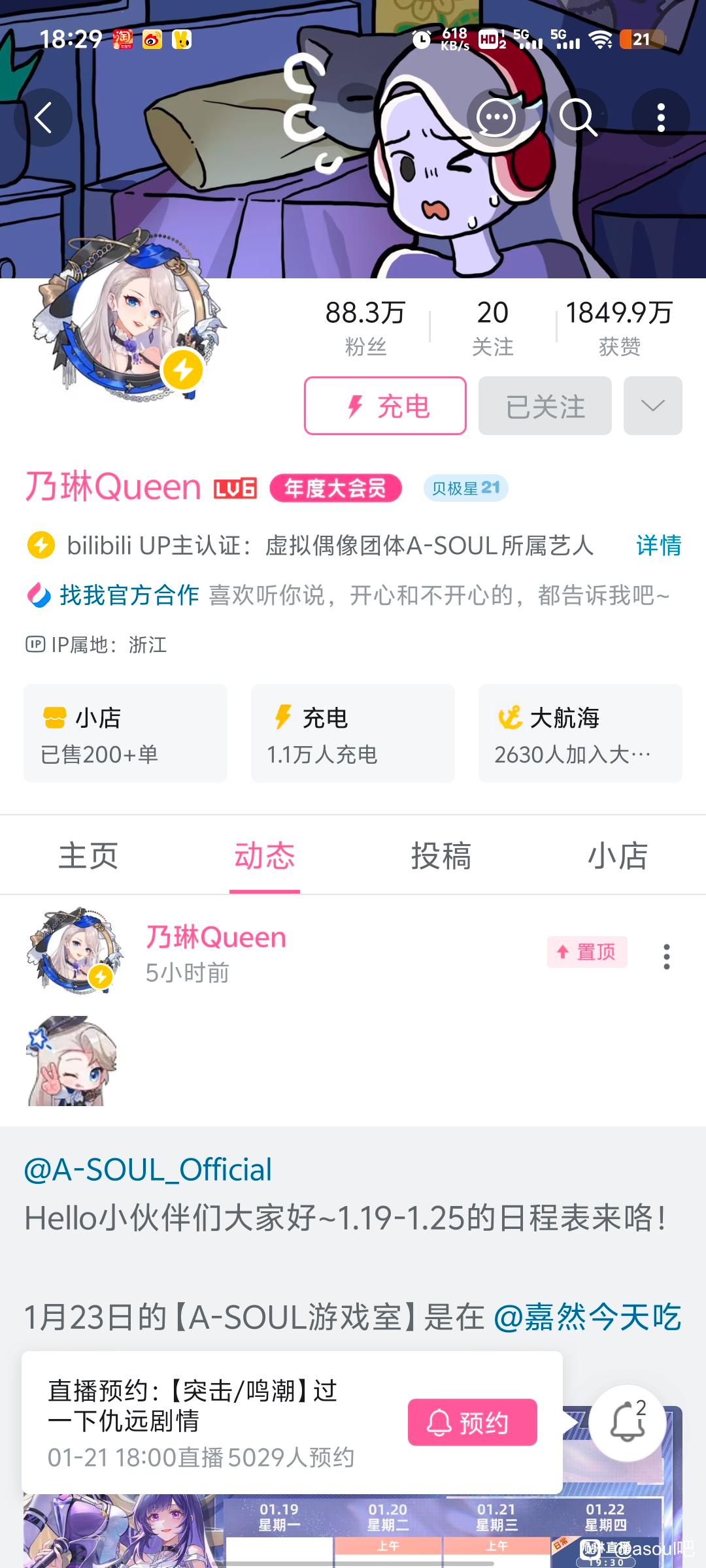The image size is (706, 1568).
Task: View 粉丝 followers list
Action: (x=365, y=328)
